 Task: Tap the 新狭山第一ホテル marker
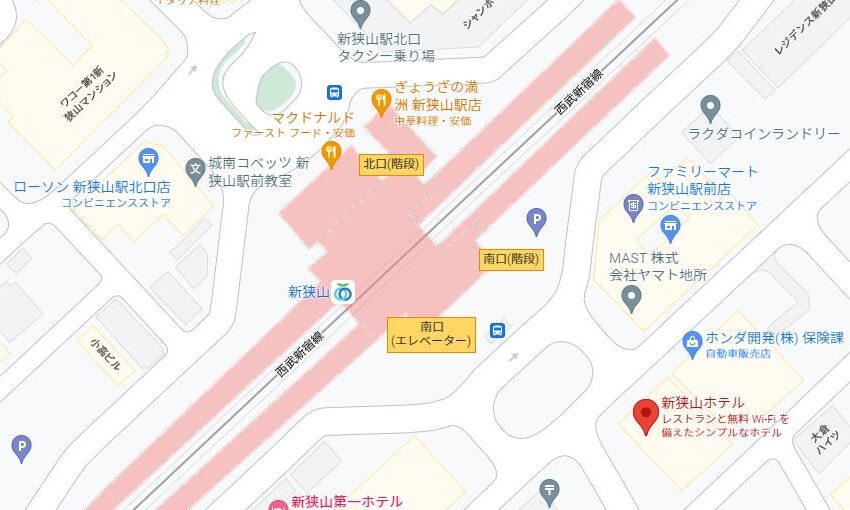(x=279, y=504)
